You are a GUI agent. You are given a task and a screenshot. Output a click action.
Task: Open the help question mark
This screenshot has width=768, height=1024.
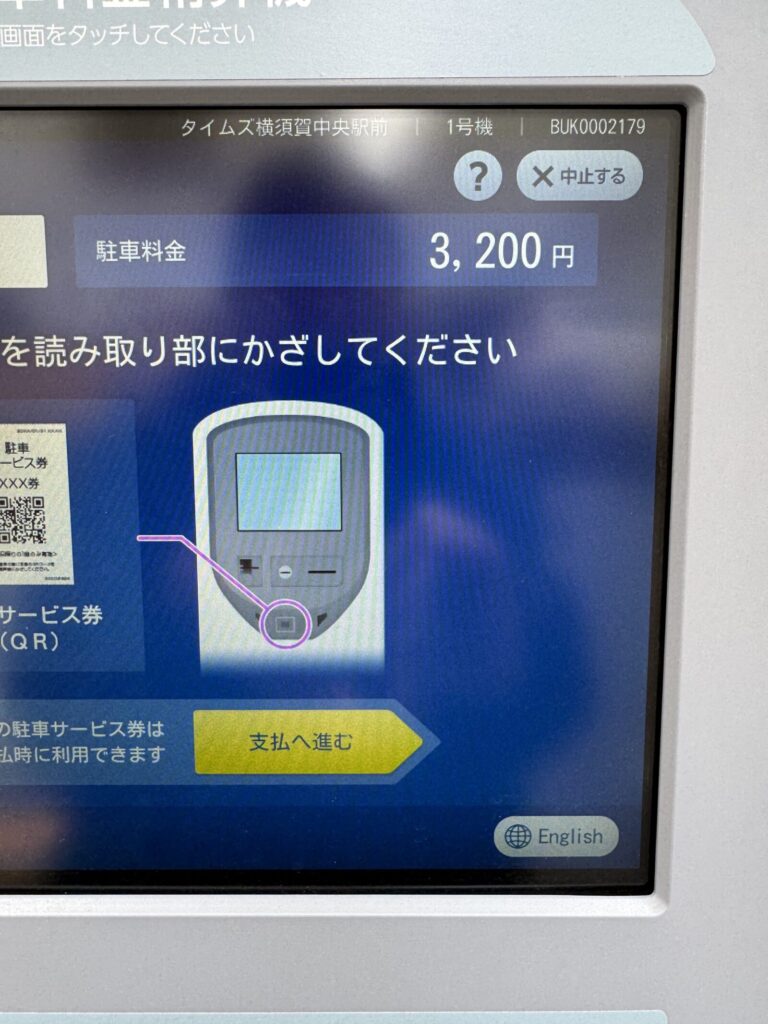pos(478,178)
